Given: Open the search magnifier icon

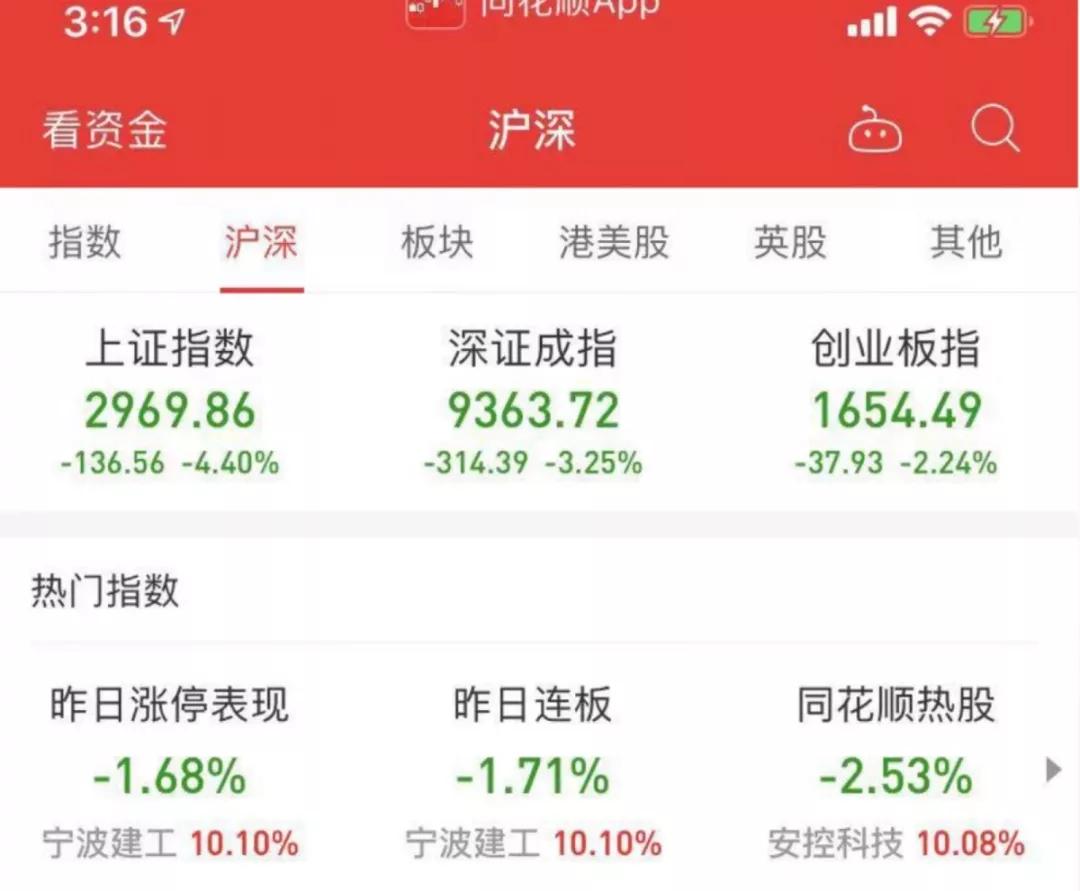Looking at the screenshot, I should (995, 130).
